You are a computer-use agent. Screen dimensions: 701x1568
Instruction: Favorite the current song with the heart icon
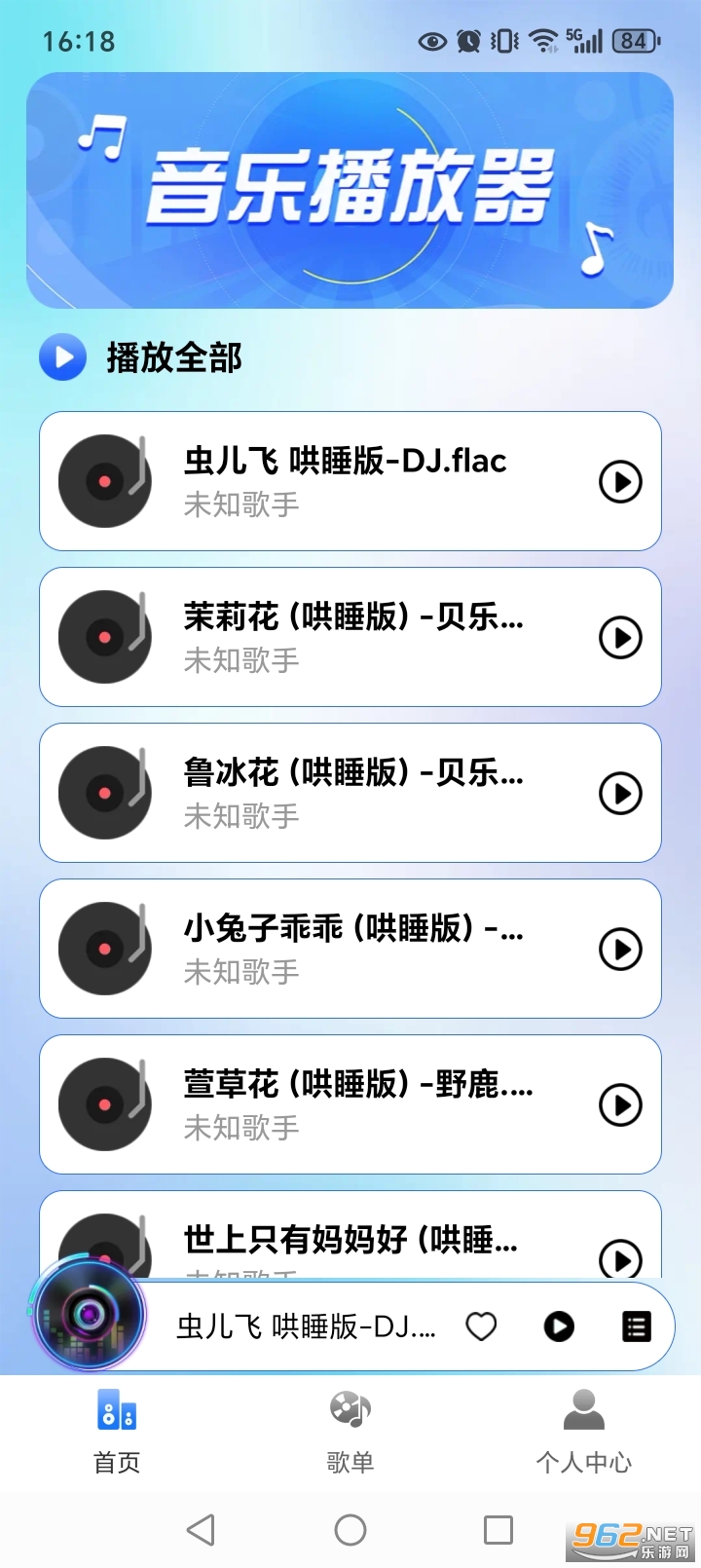point(480,1326)
